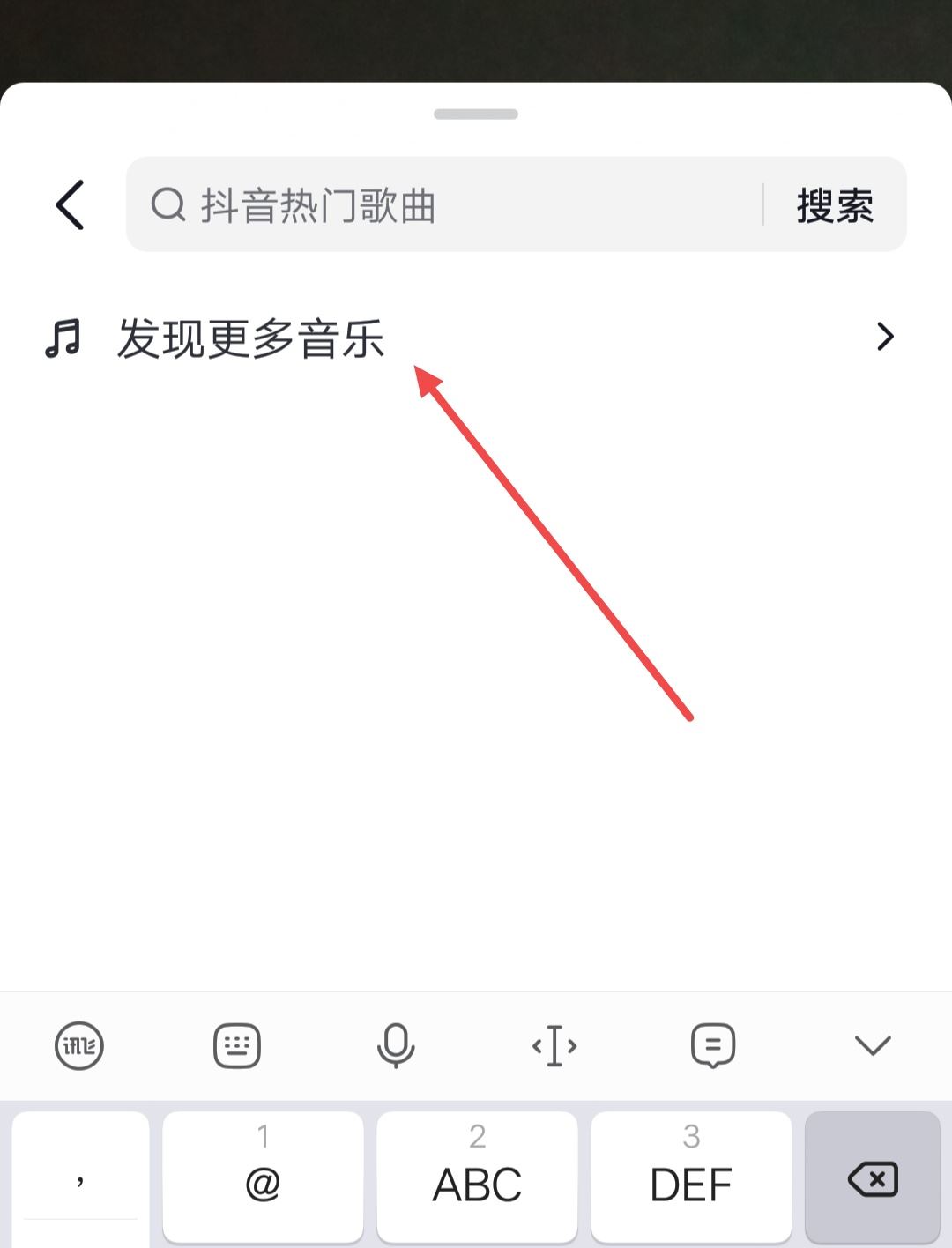Tap the 抖音热门歌曲 search field
The width and height of the screenshot is (952, 1248).
(x=441, y=205)
